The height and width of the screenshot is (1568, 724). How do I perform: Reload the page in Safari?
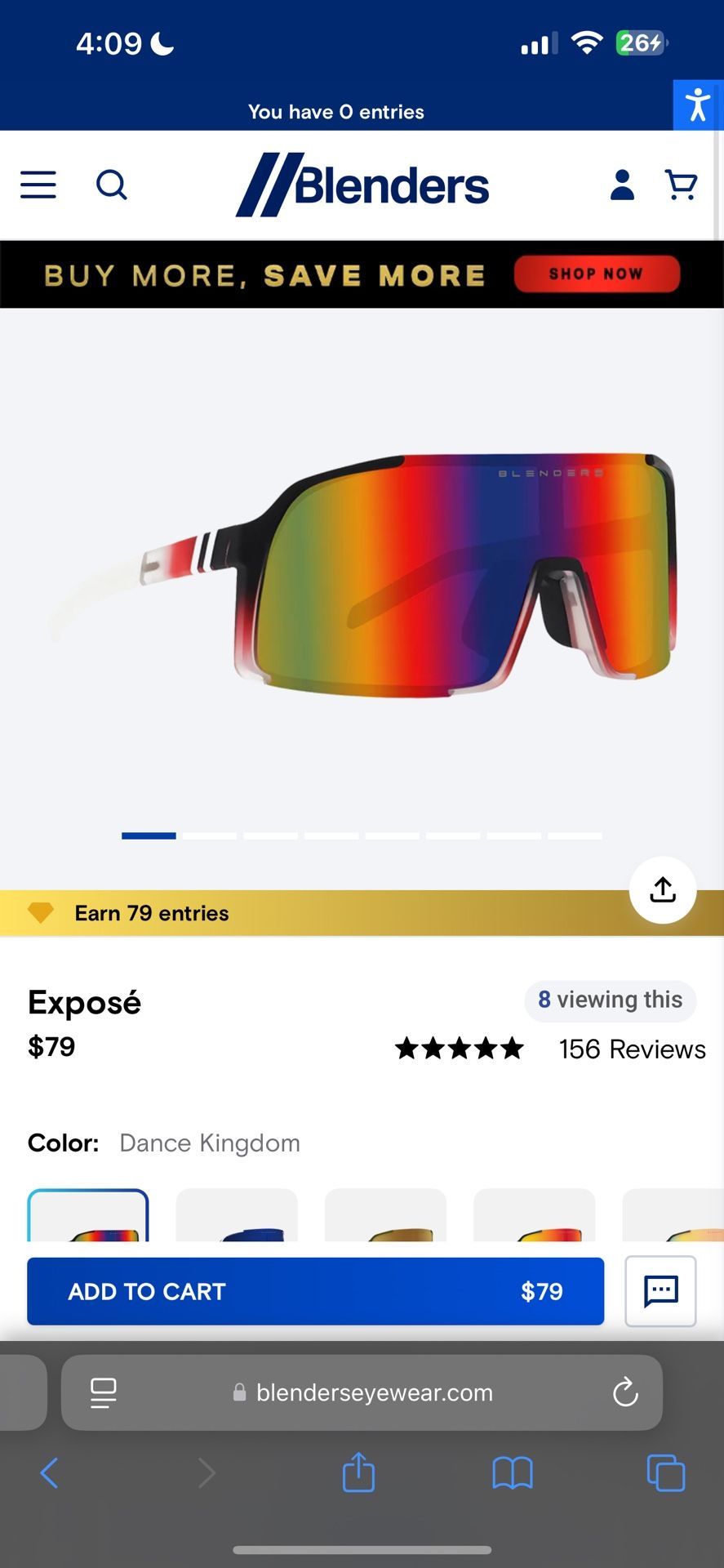625,1392
